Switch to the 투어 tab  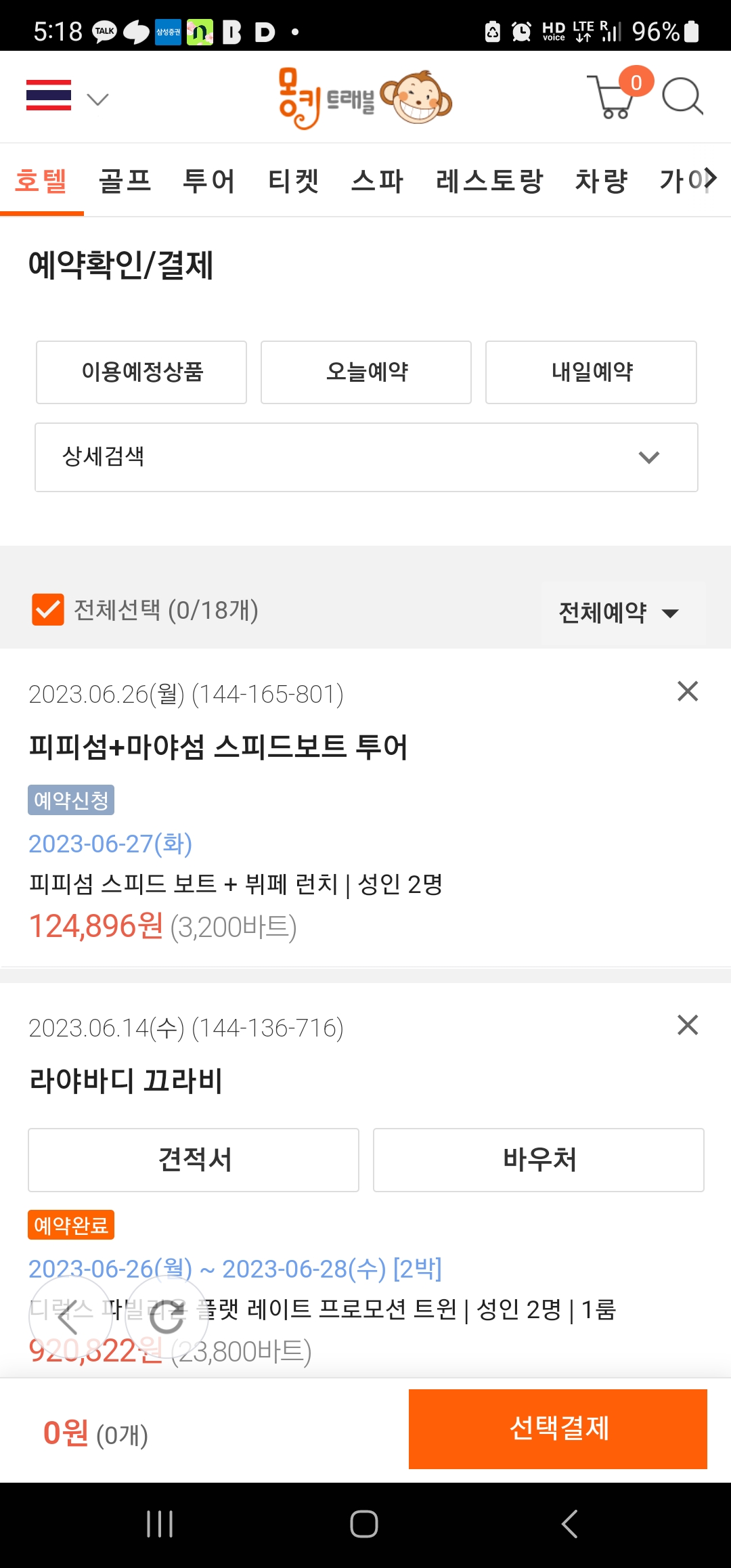tap(209, 181)
